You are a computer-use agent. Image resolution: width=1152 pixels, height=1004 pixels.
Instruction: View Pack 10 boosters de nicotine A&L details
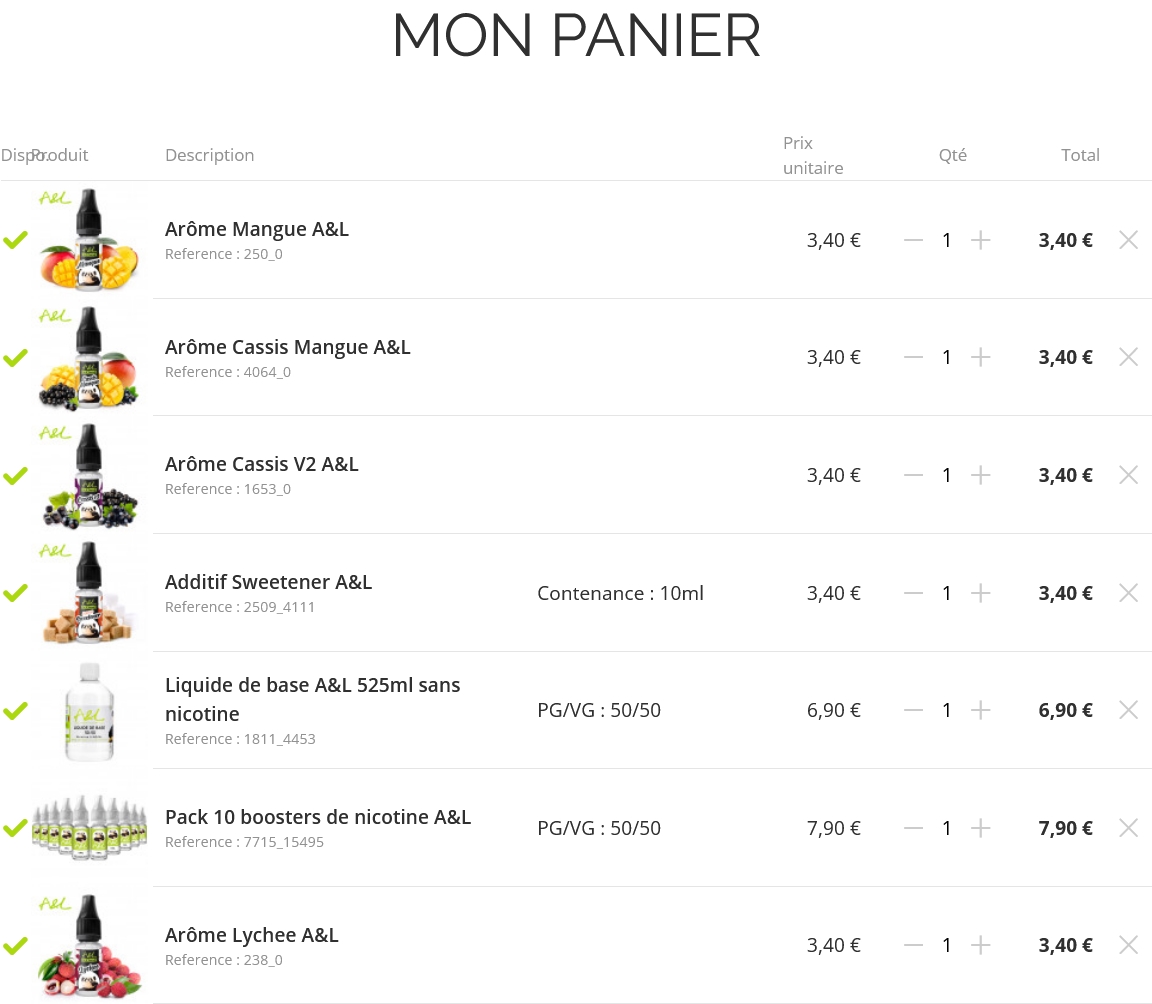coord(317,817)
